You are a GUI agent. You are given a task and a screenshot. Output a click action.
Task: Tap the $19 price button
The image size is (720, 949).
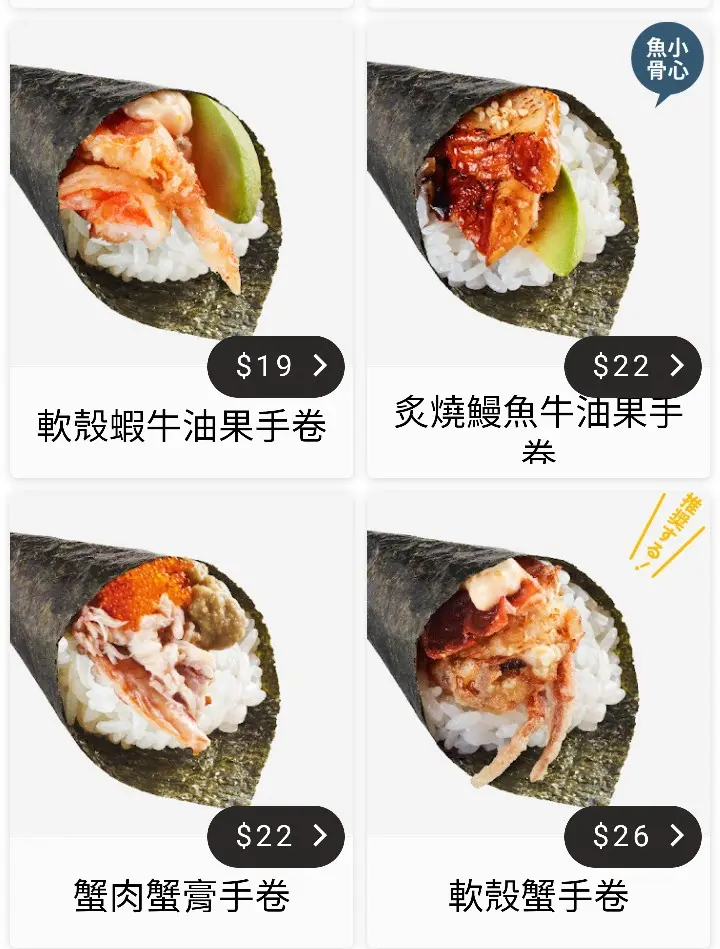(x=276, y=367)
